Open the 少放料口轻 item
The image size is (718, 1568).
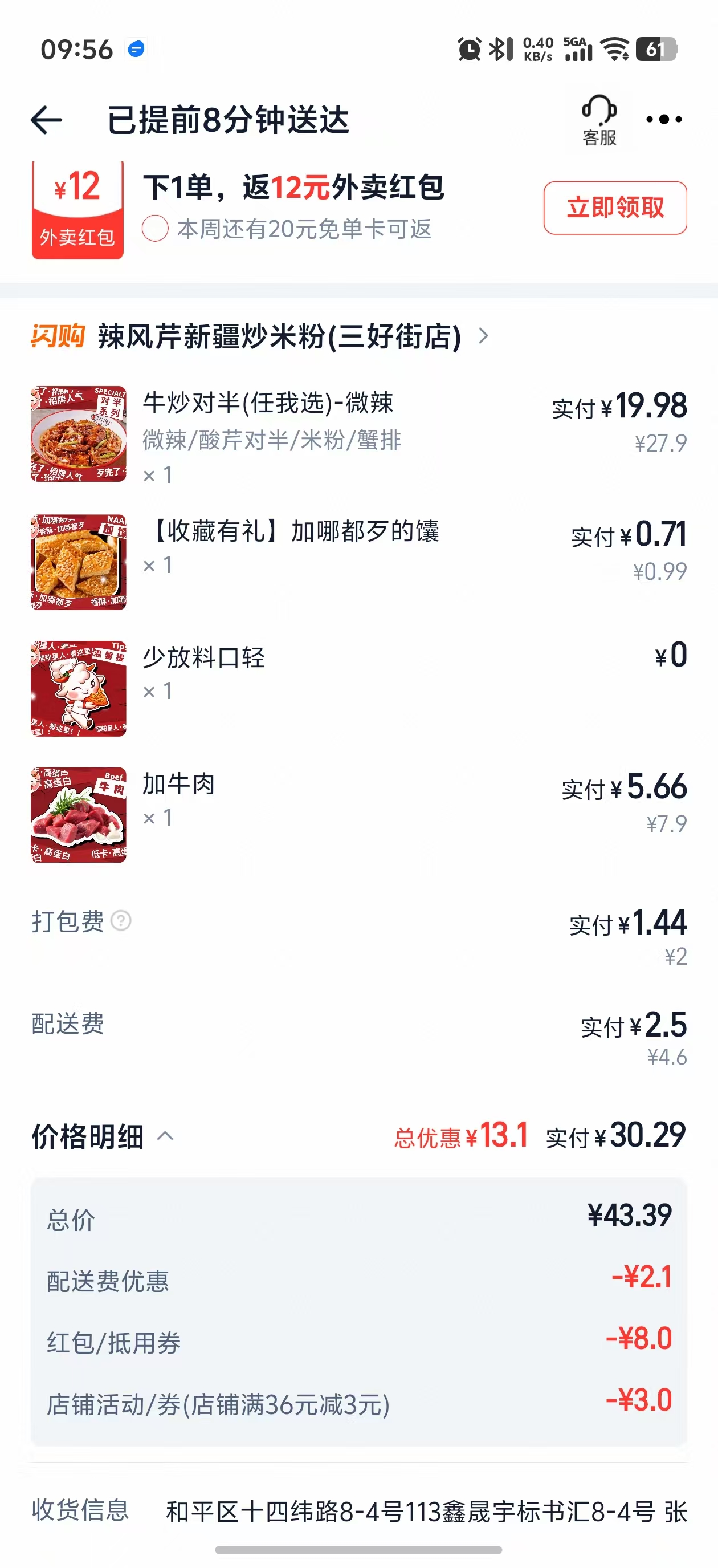pos(204,658)
